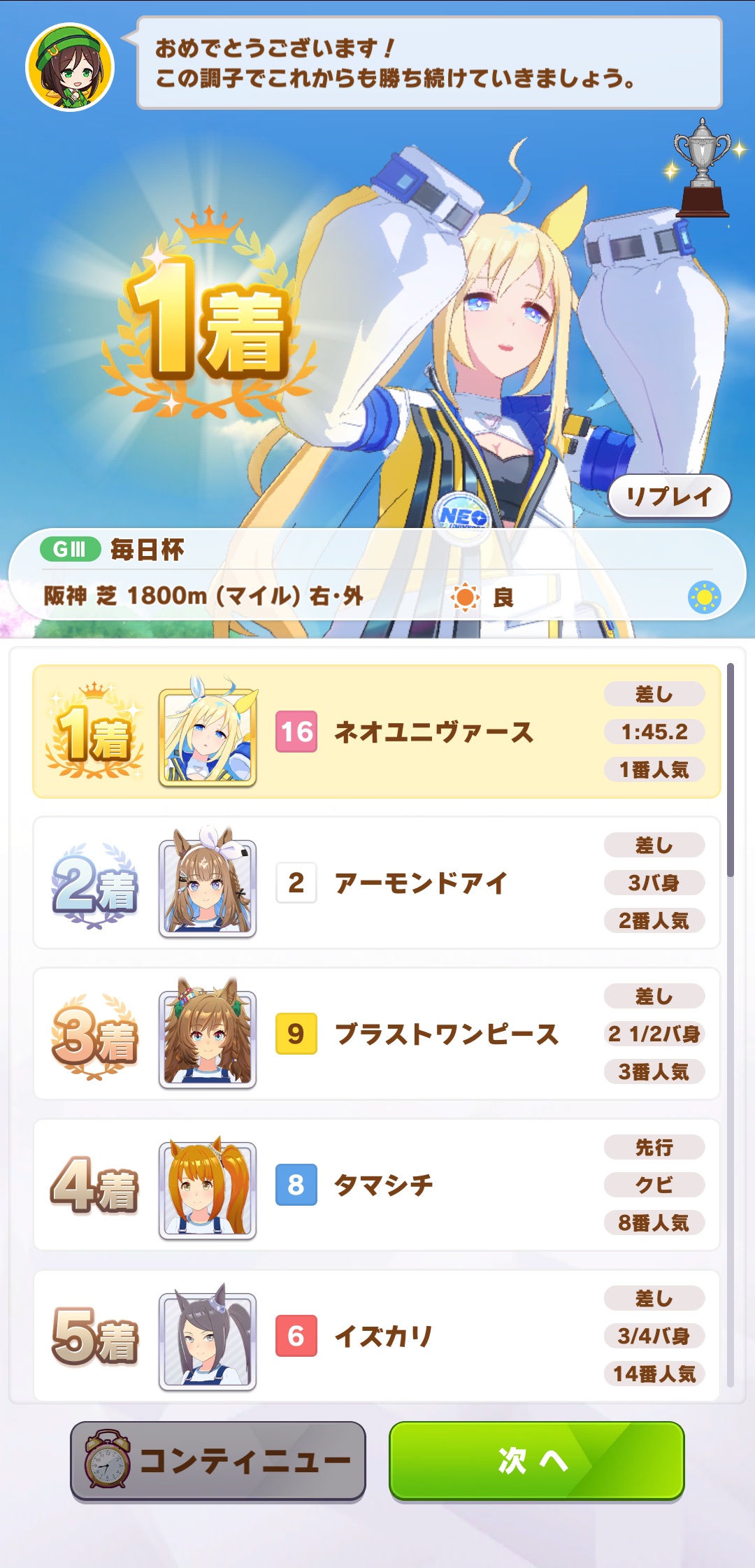The image size is (755, 1568).
Task: Select タマシチ fourth-place result row
Action: click(376, 1185)
